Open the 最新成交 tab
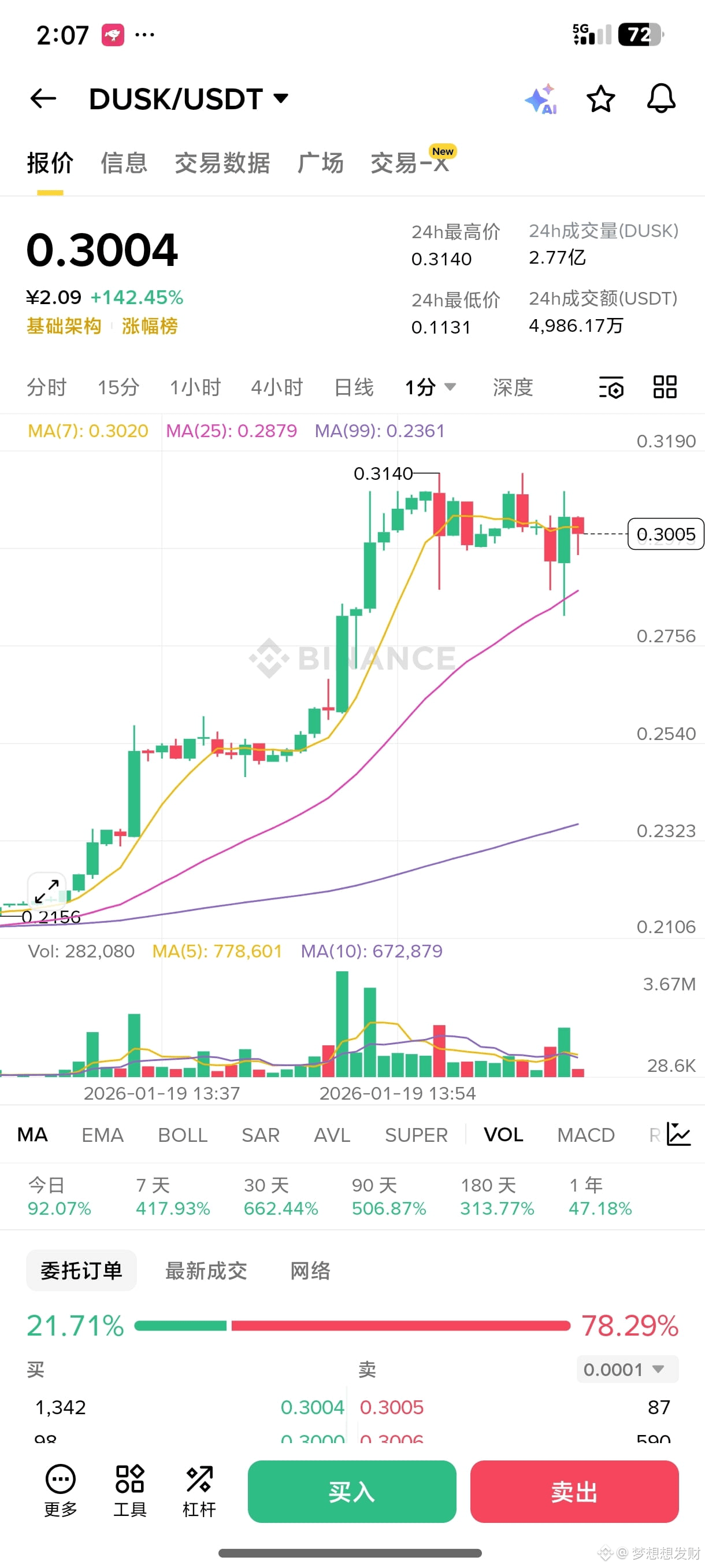Viewport: 705px width, 1568px height. (207, 1271)
